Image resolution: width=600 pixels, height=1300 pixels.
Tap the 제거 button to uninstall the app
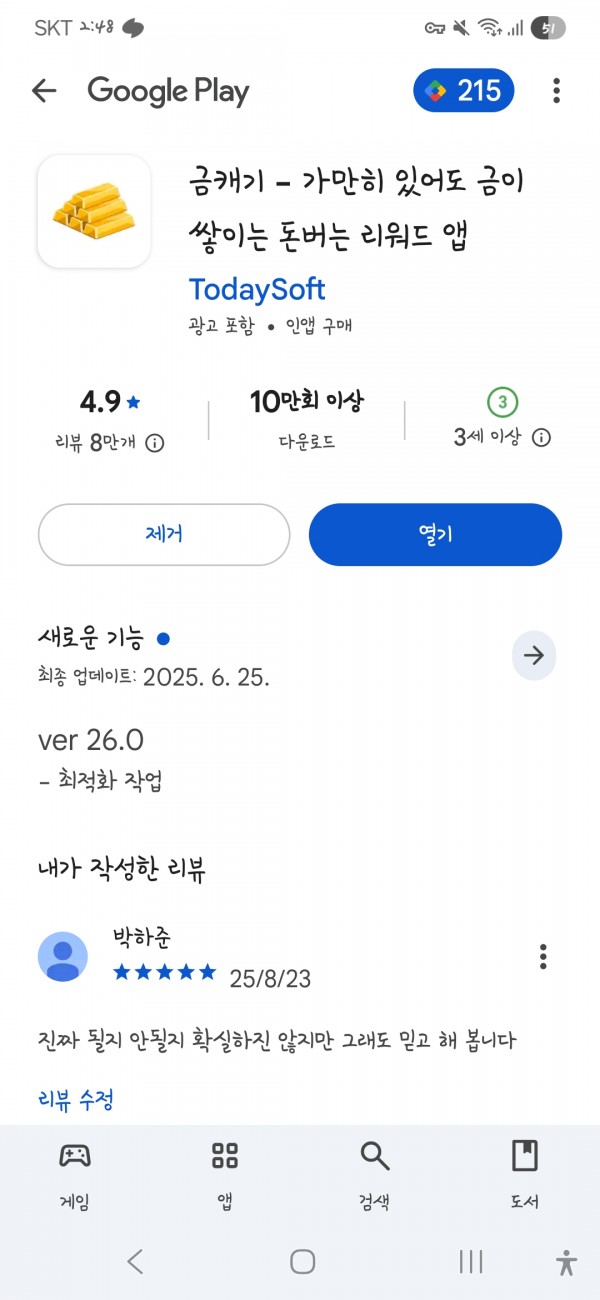click(x=164, y=534)
